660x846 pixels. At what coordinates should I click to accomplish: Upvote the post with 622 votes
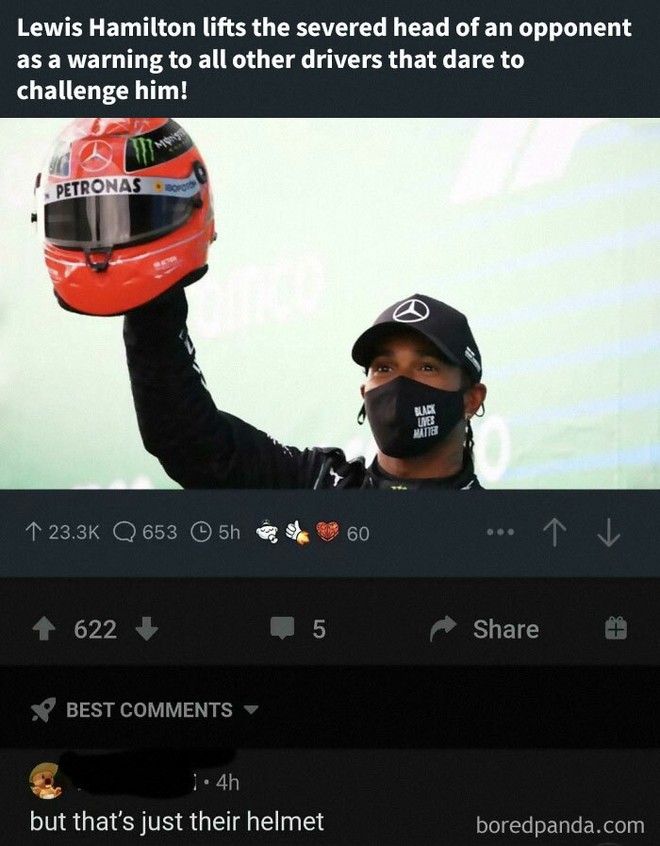(x=45, y=629)
